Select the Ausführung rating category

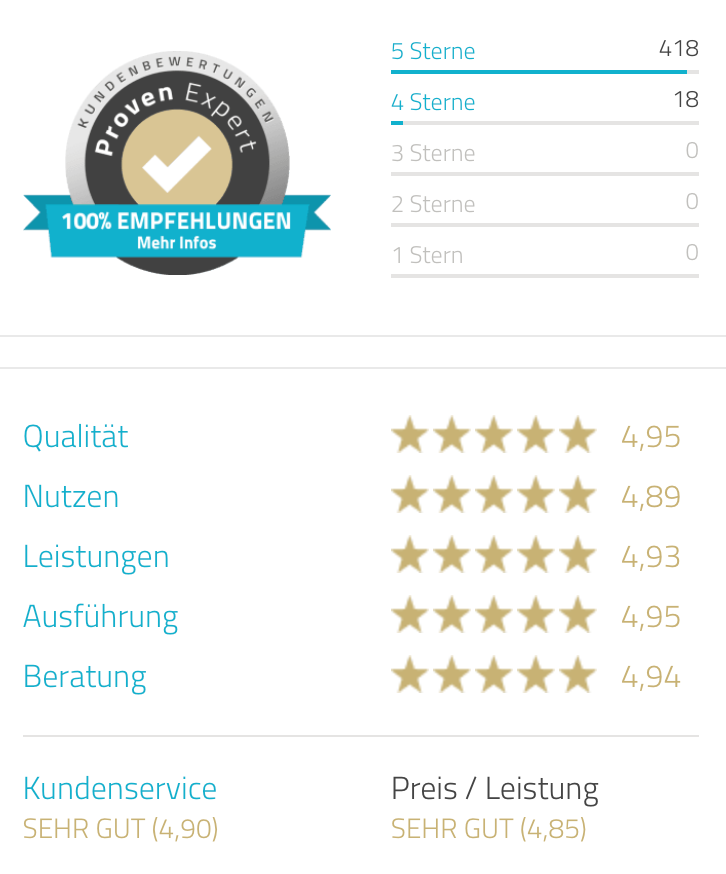coord(100,617)
